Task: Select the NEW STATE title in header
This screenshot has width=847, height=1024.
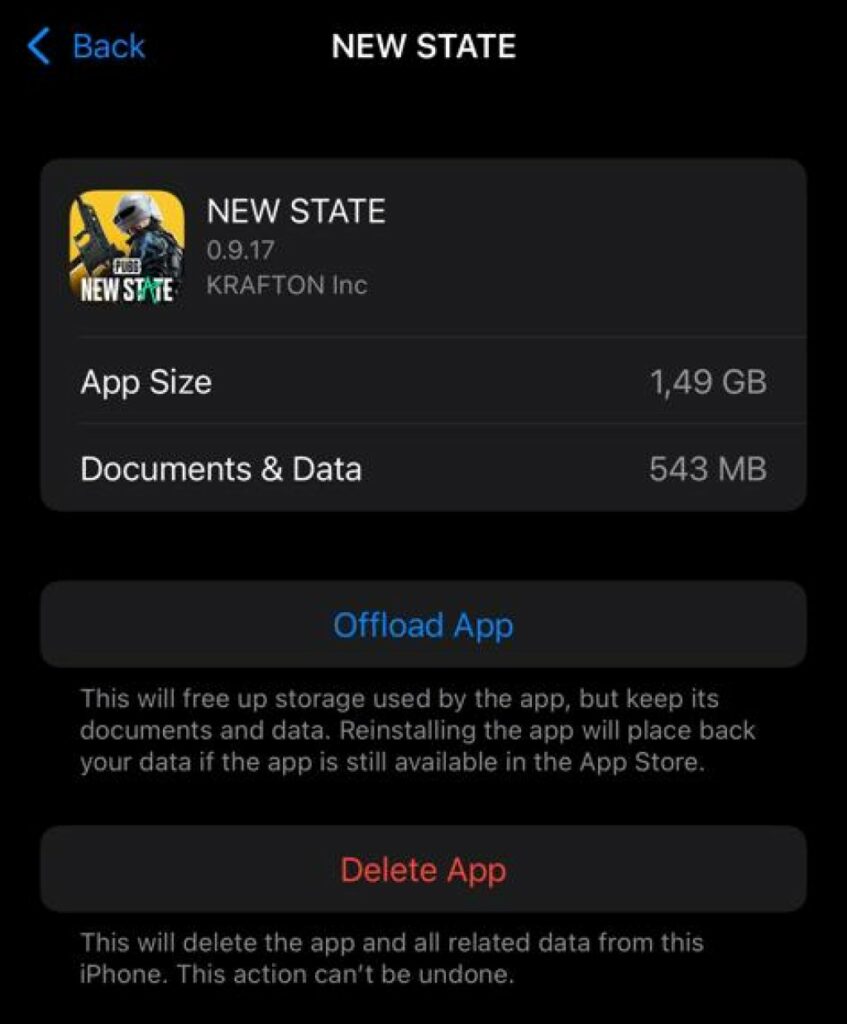Action: pyautogui.click(x=423, y=46)
